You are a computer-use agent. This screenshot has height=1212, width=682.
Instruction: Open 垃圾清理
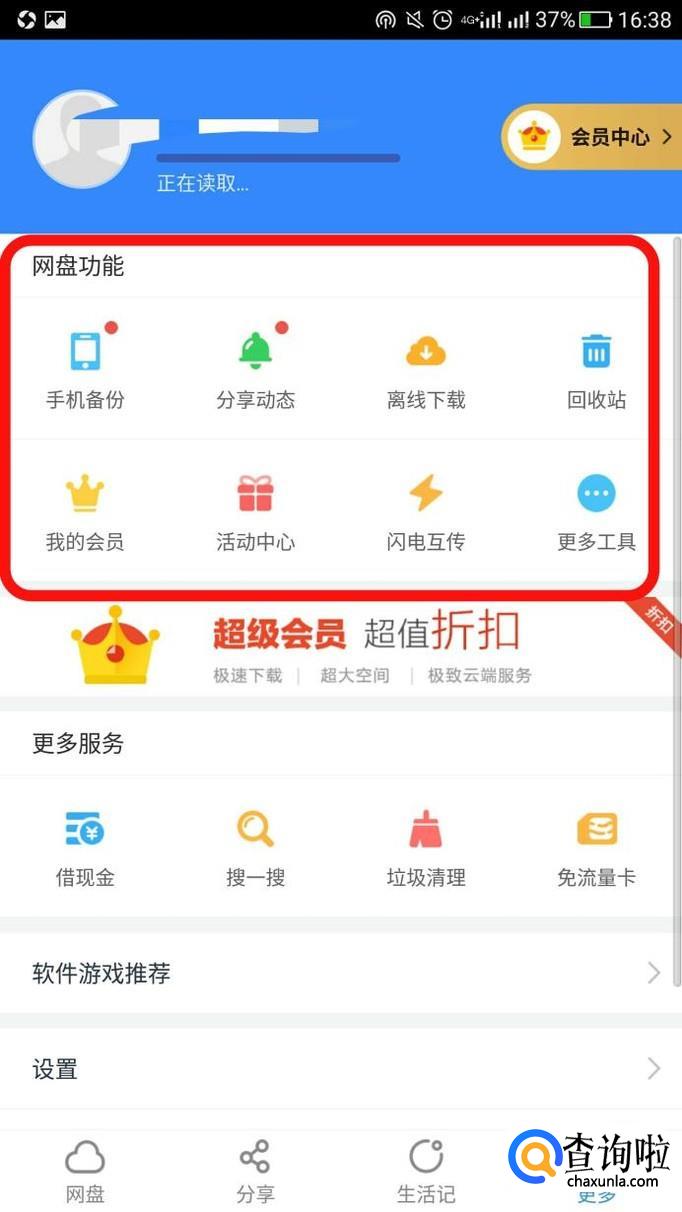point(426,848)
